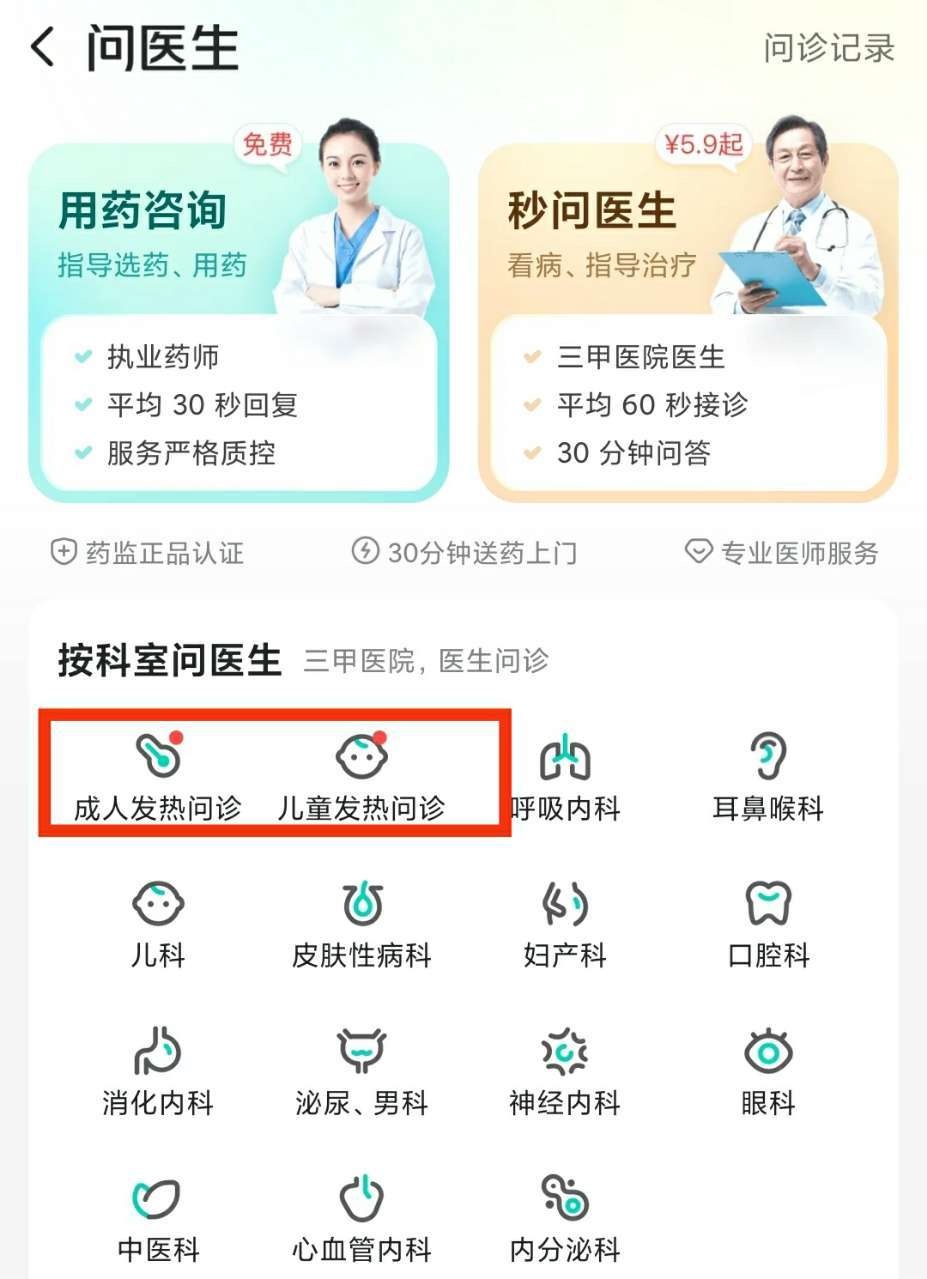
Task: Open 消化内科 department
Action: [x=158, y=1072]
